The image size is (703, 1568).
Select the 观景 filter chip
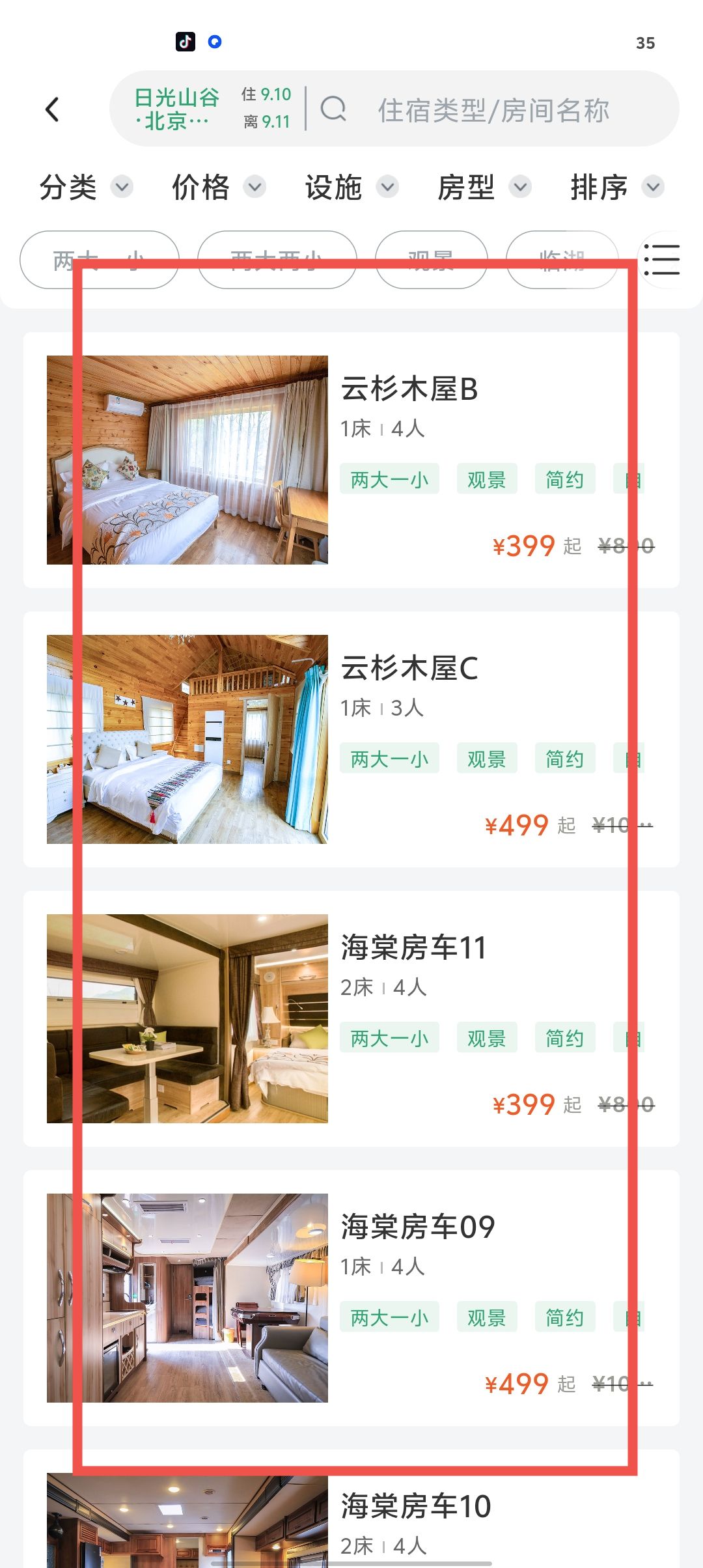point(431,260)
